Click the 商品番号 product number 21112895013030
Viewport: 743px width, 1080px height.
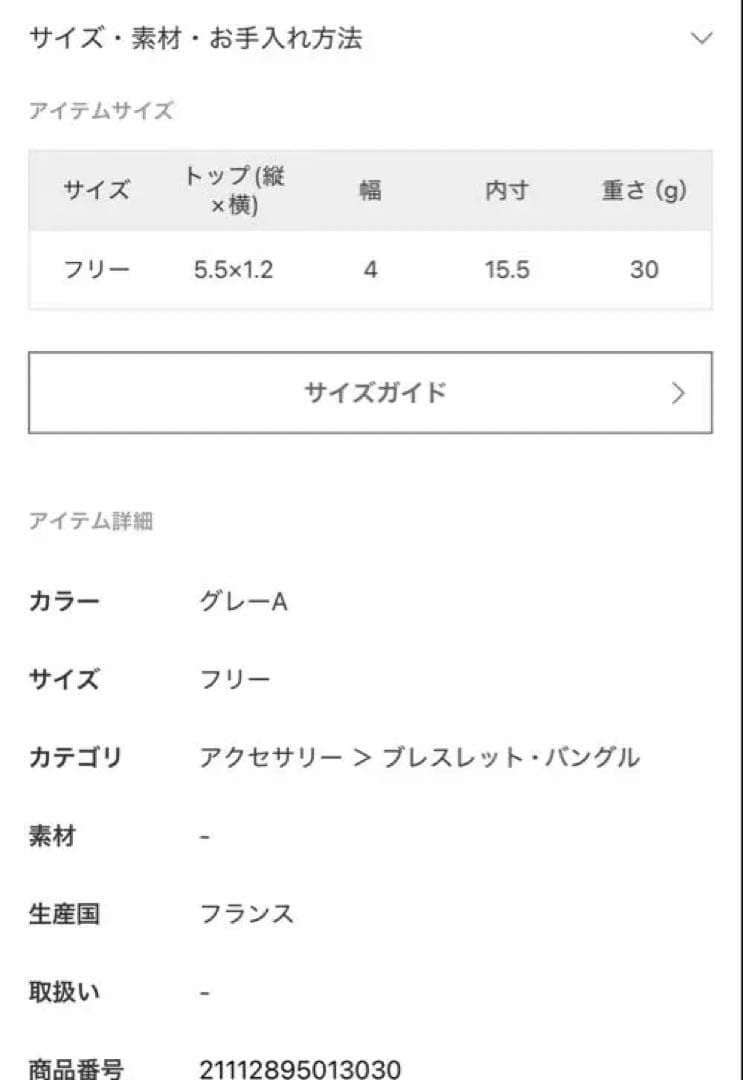coord(304,1067)
